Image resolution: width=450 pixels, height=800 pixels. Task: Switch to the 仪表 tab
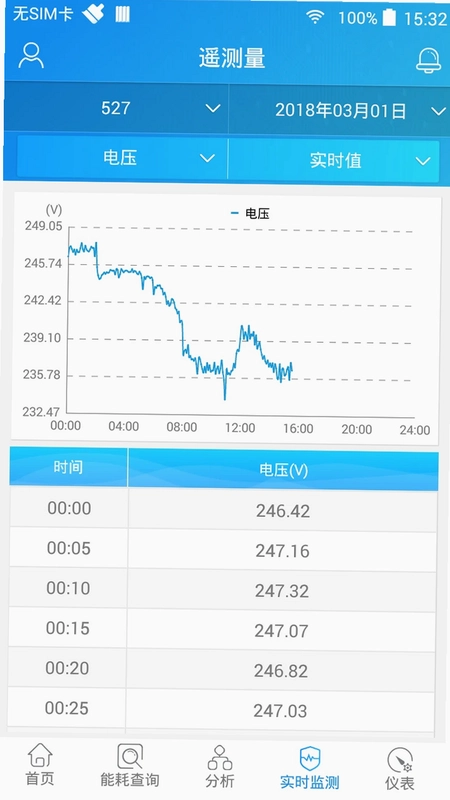click(400, 769)
